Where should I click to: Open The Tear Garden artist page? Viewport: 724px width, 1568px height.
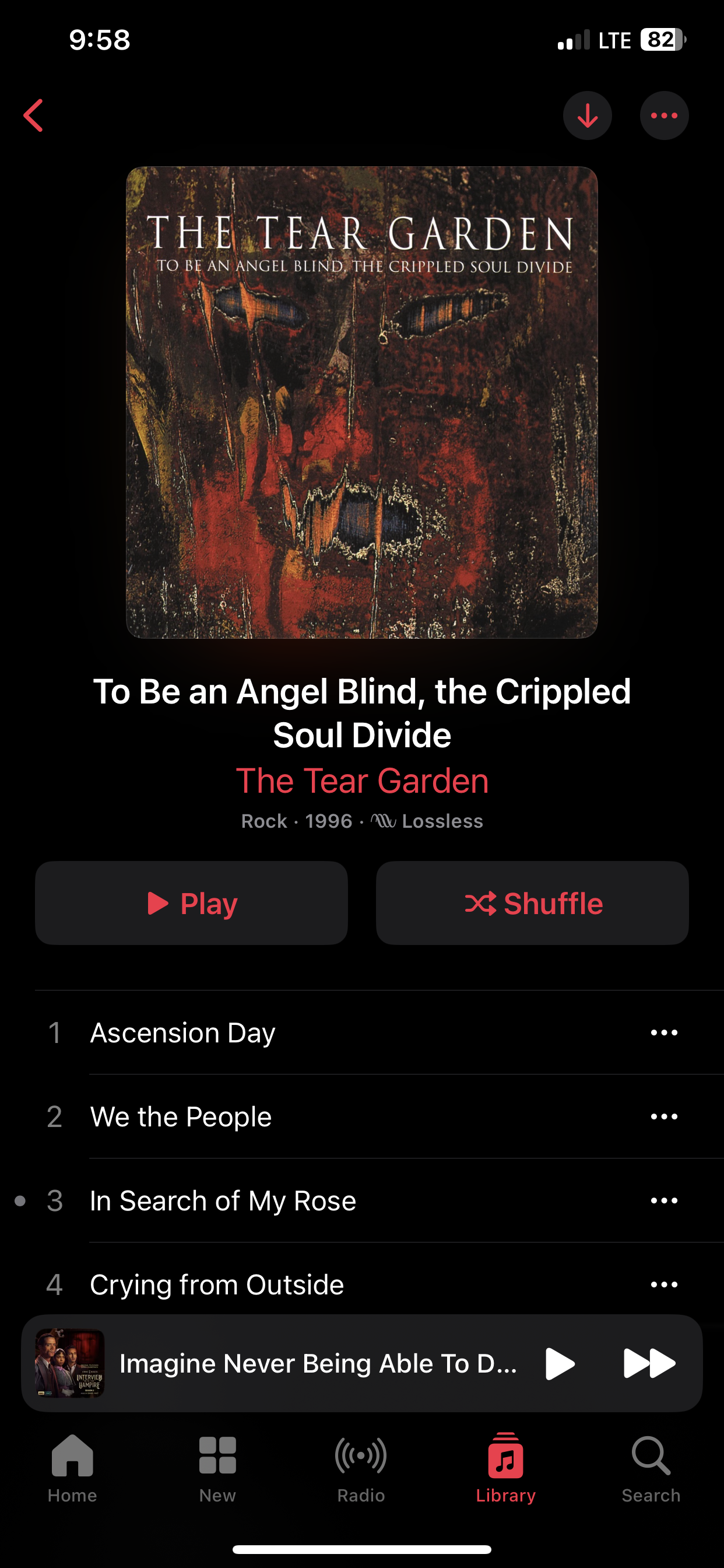[x=362, y=781]
